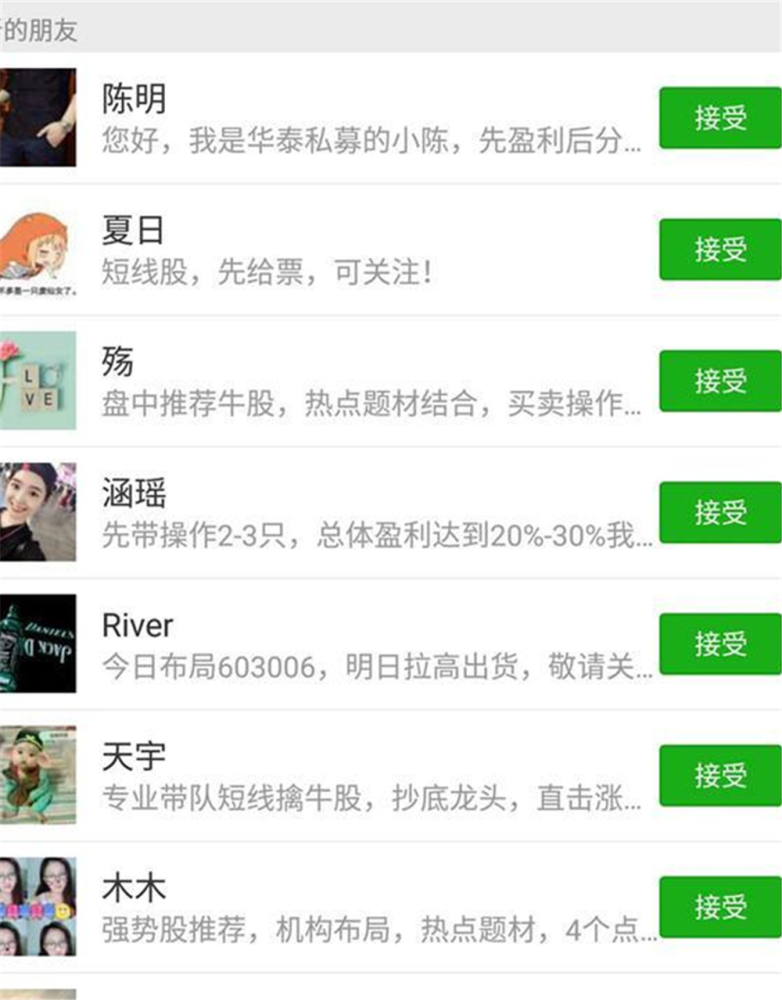Image resolution: width=782 pixels, height=1000 pixels.
Task: Accept the friend request from 陈明
Action: [719, 118]
